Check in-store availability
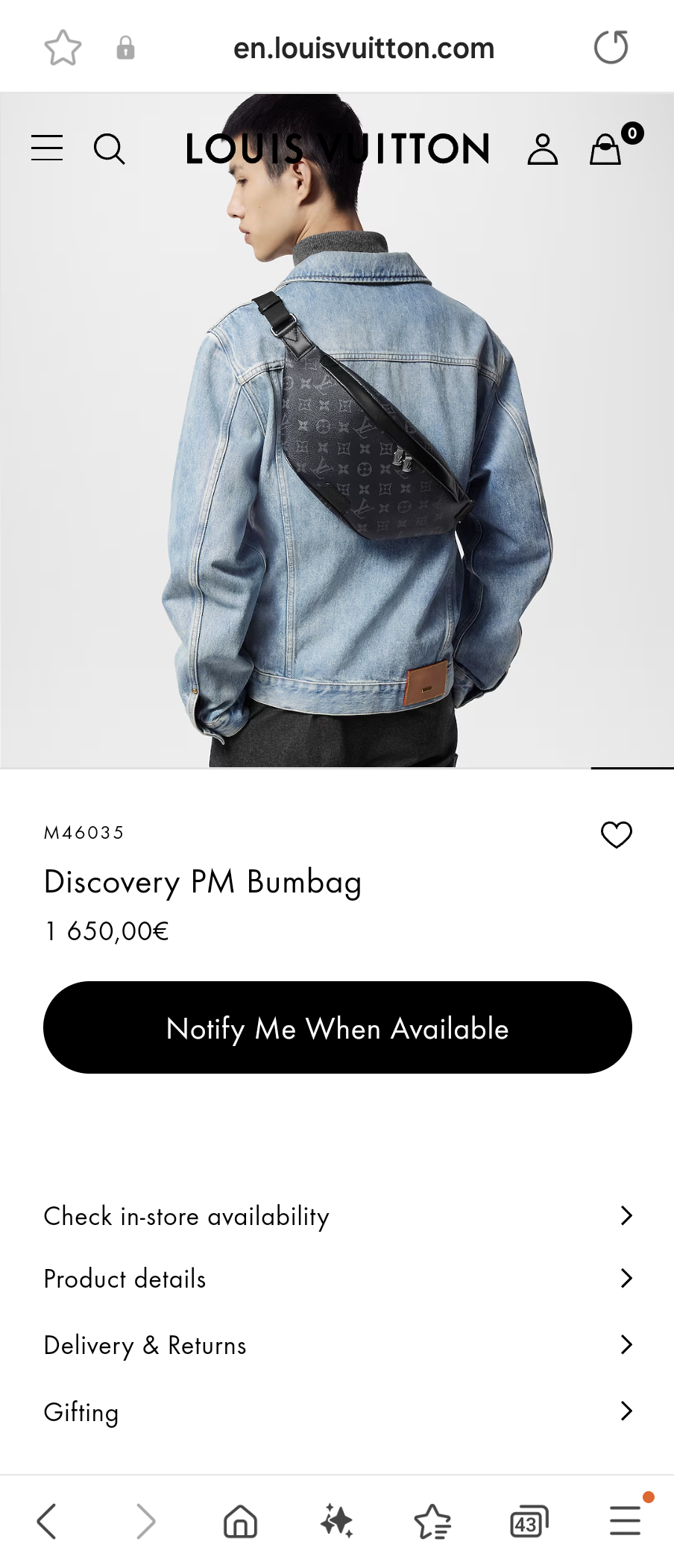The width and height of the screenshot is (674, 1568). click(x=337, y=1216)
